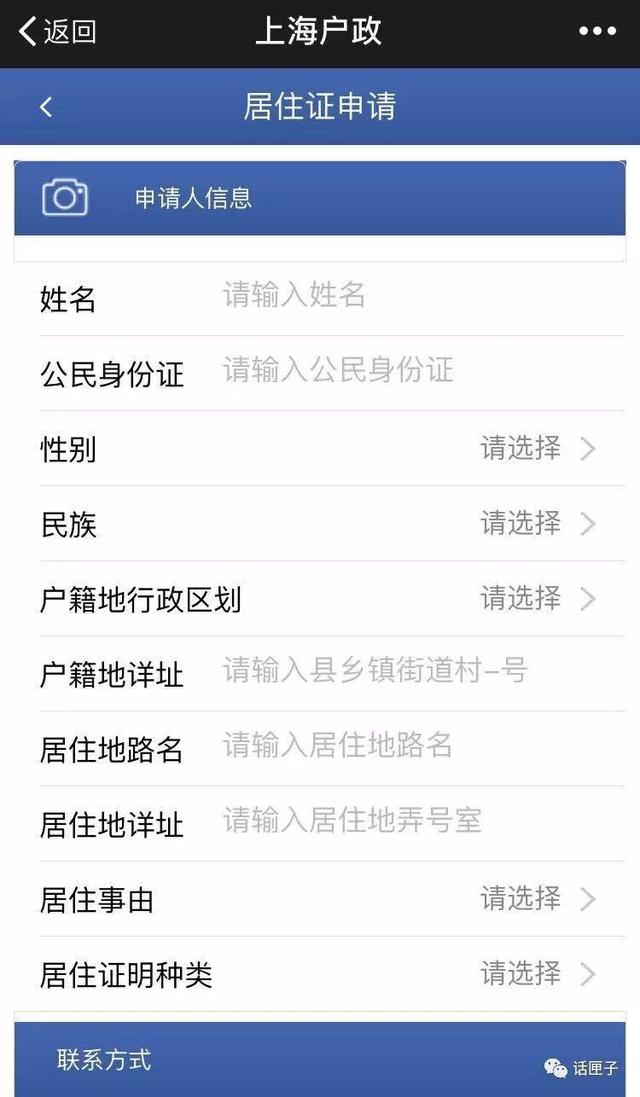Open the 性别 selector
The width and height of the screenshot is (640, 1097).
pos(332,448)
